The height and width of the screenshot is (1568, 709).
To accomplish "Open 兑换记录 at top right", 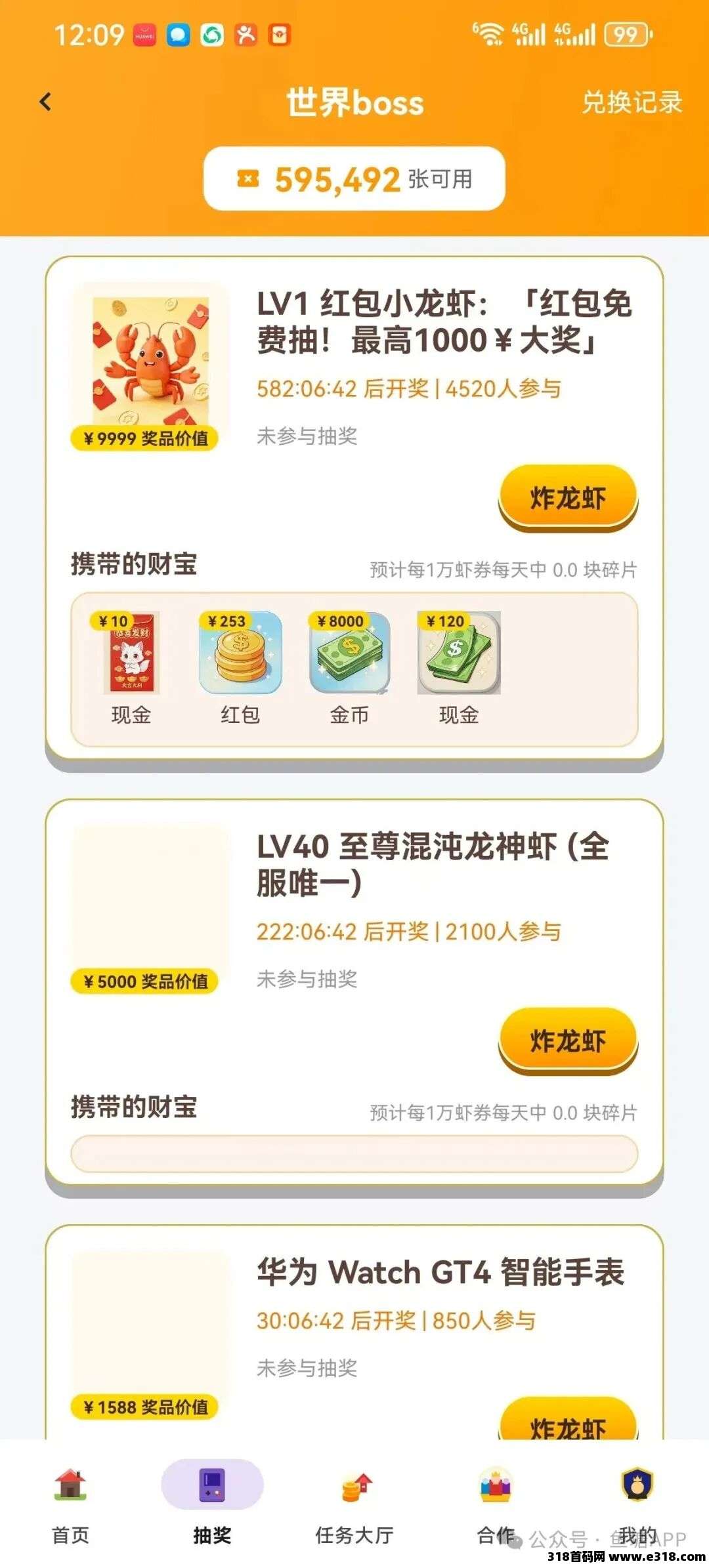I will point(632,102).
